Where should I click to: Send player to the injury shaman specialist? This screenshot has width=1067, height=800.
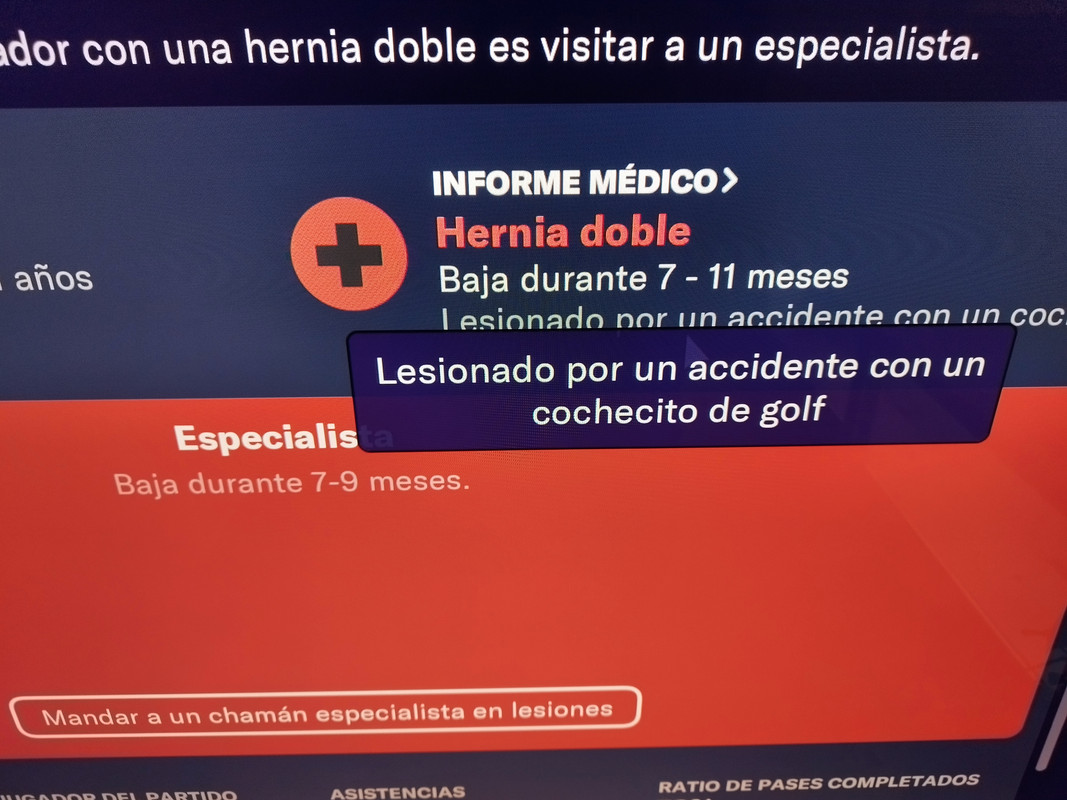pos(325,712)
